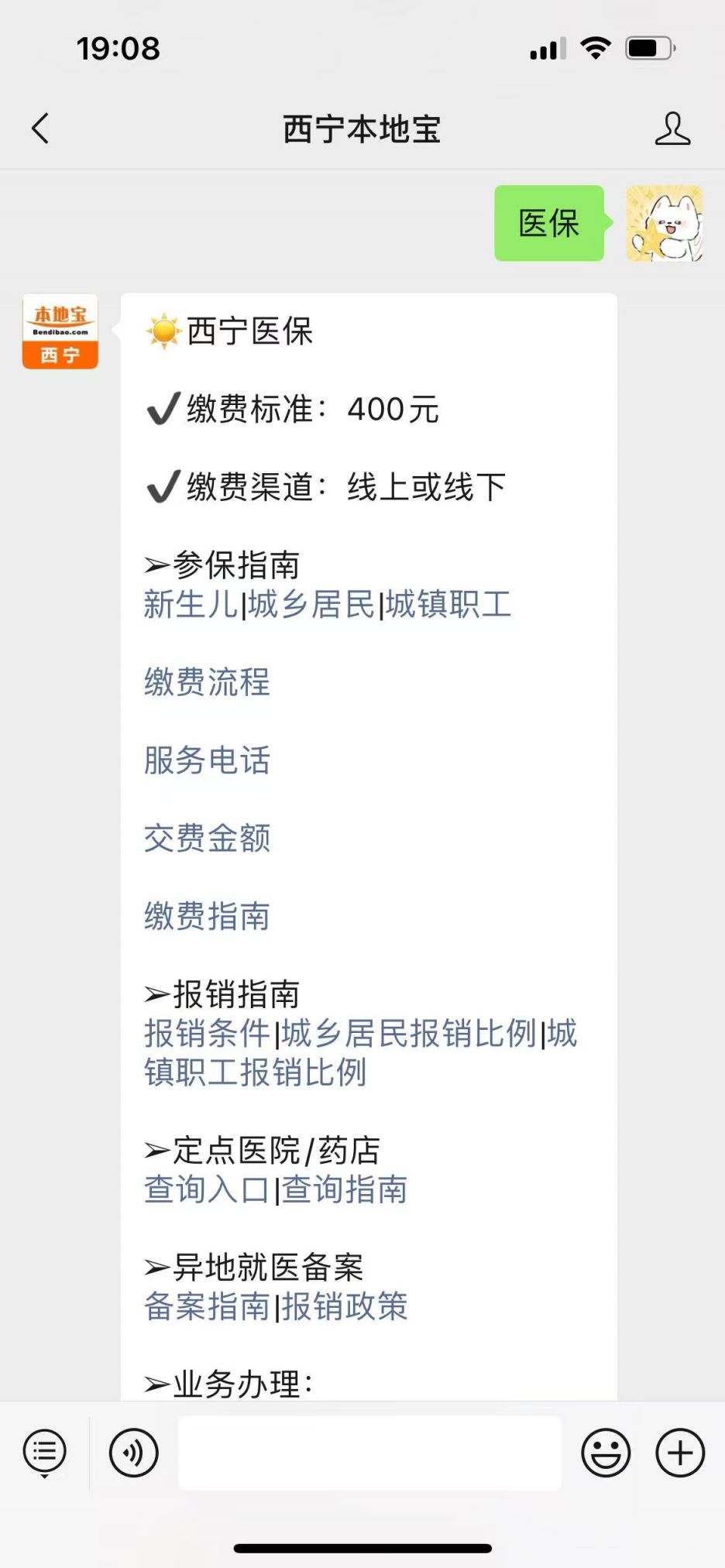Open the plus attachments menu
This screenshot has width=725, height=1568.
680,1453
